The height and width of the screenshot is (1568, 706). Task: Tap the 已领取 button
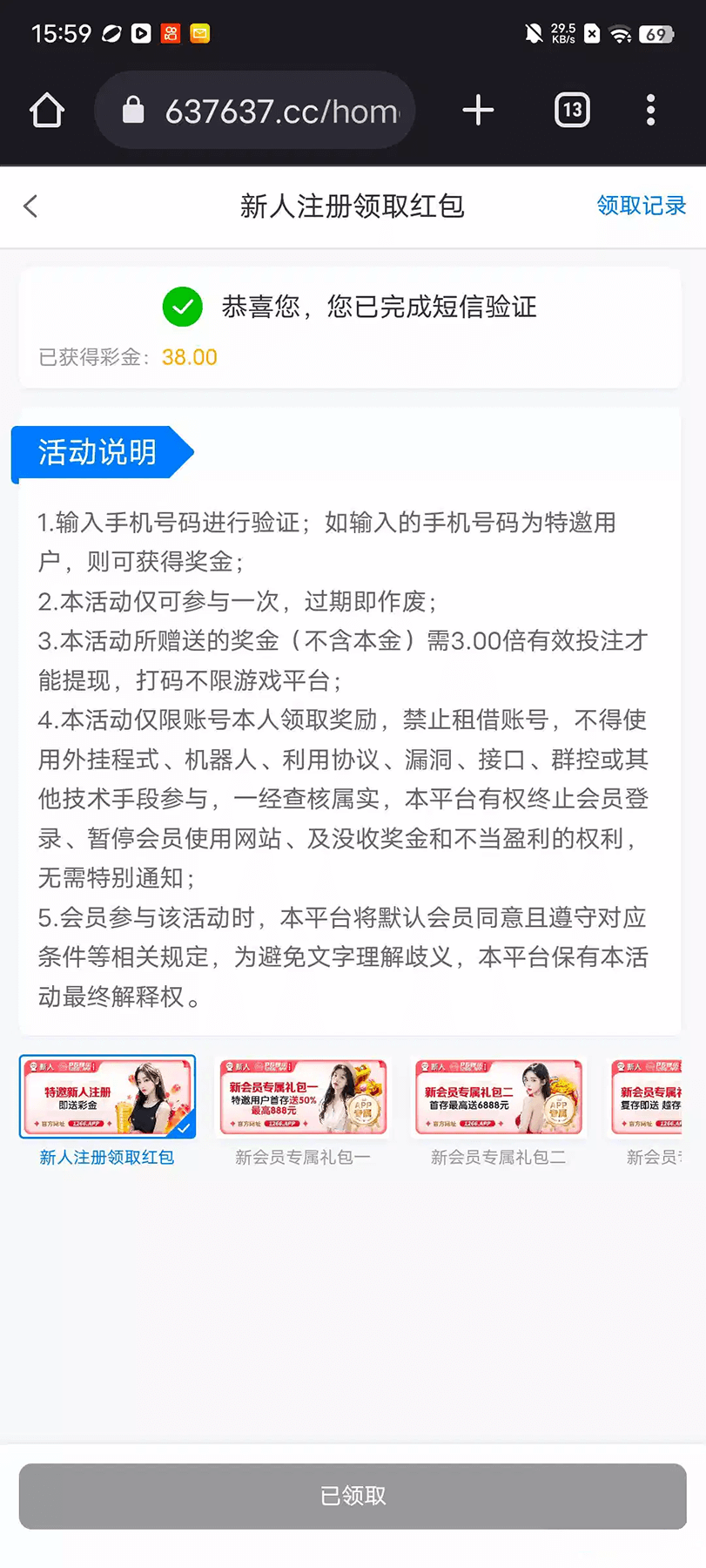tap(353, 1496)
